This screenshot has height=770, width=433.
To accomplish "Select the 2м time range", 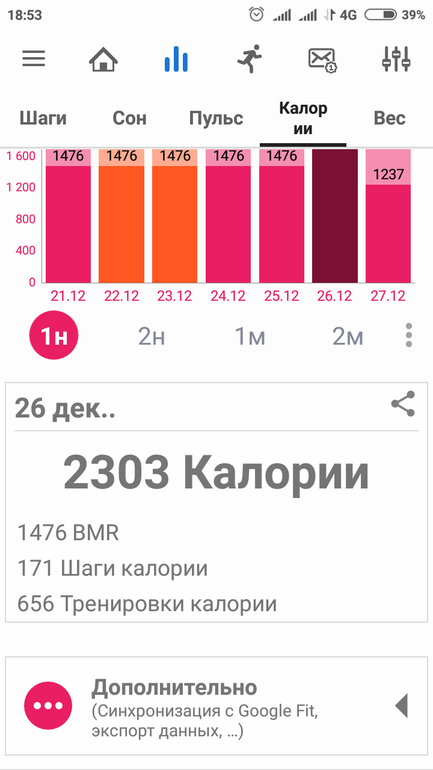I will [348, 337].
